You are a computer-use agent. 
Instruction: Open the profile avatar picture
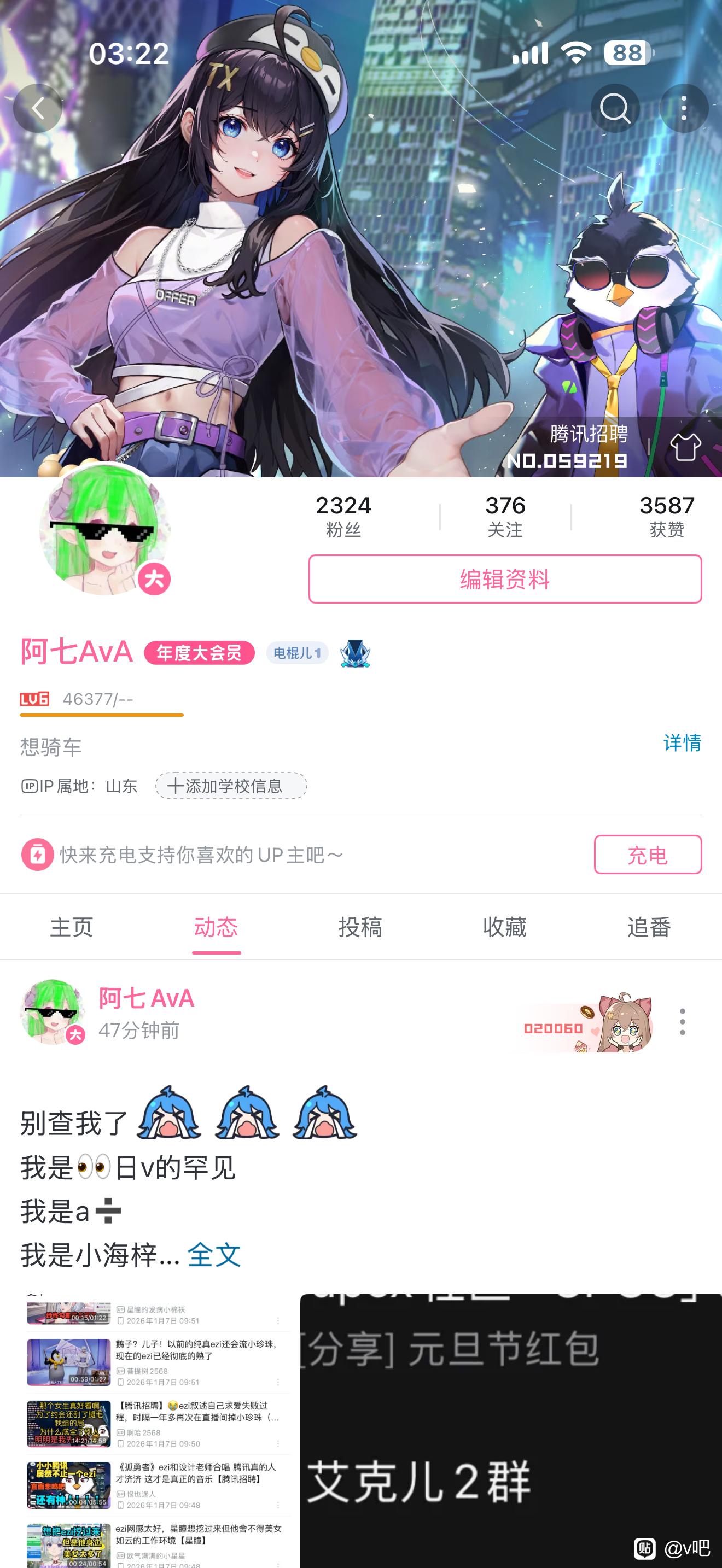click(104, 528)
